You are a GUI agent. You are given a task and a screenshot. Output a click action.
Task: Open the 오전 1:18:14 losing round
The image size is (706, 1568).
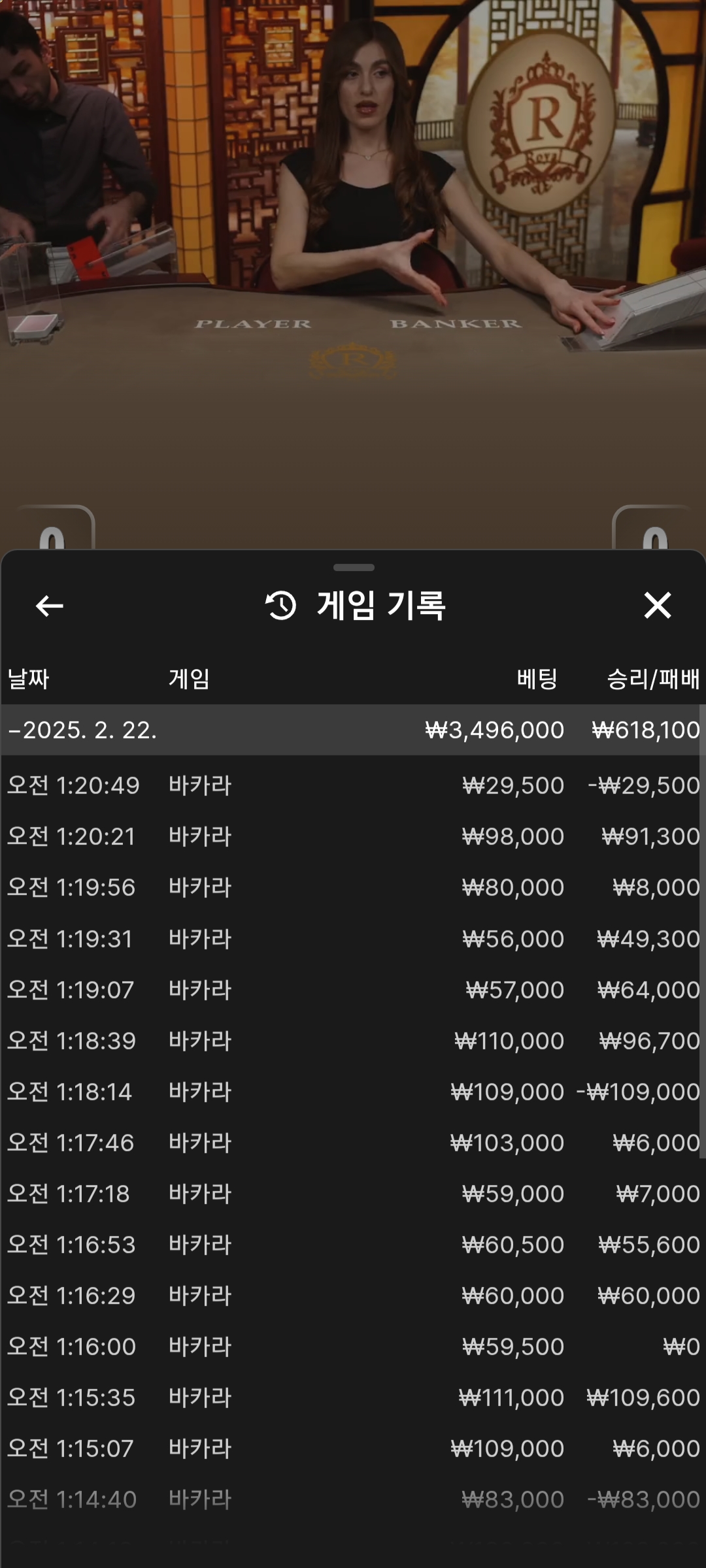[353, 1092]
